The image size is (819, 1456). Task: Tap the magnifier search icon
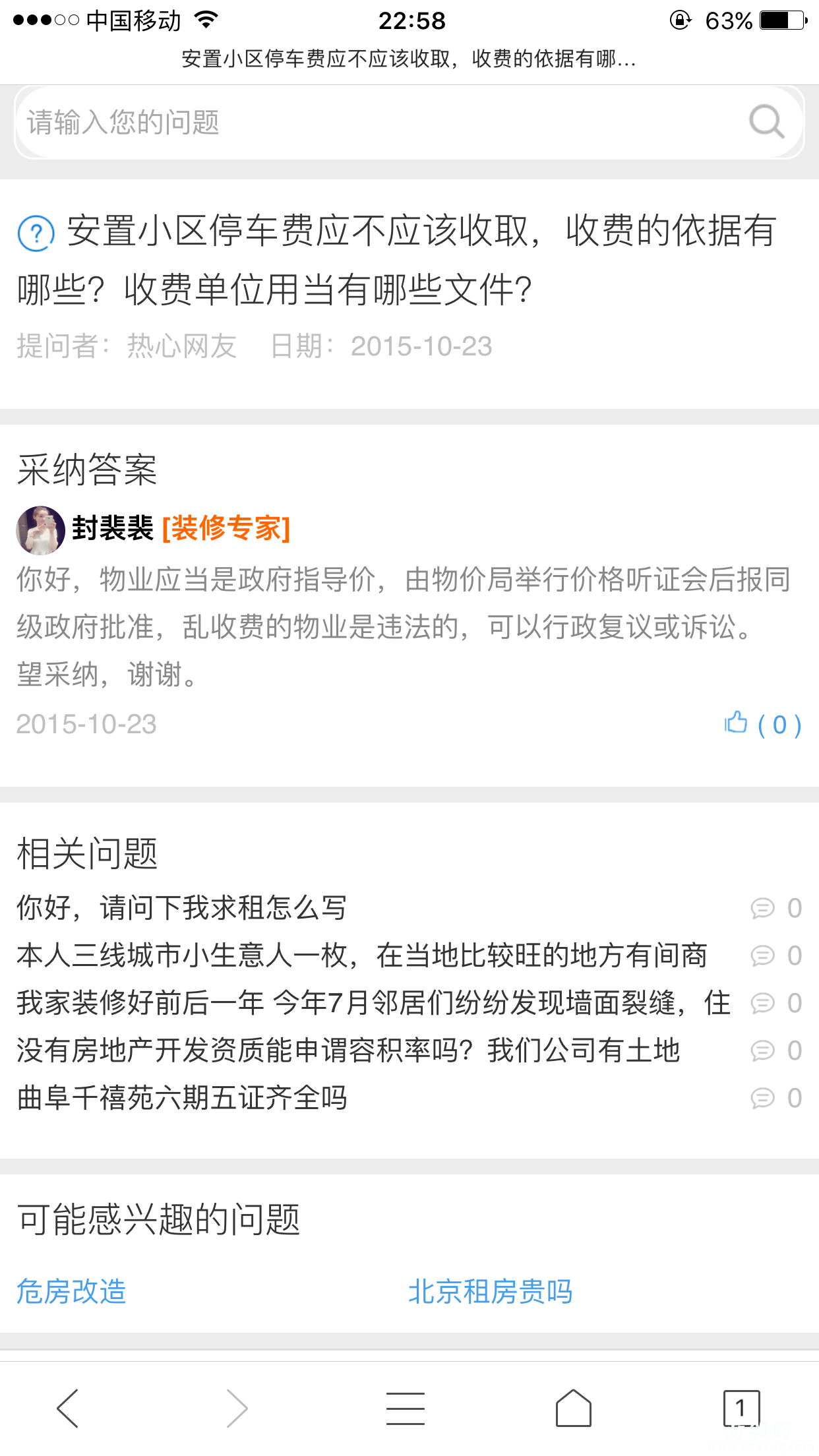(x=766, y=122)
